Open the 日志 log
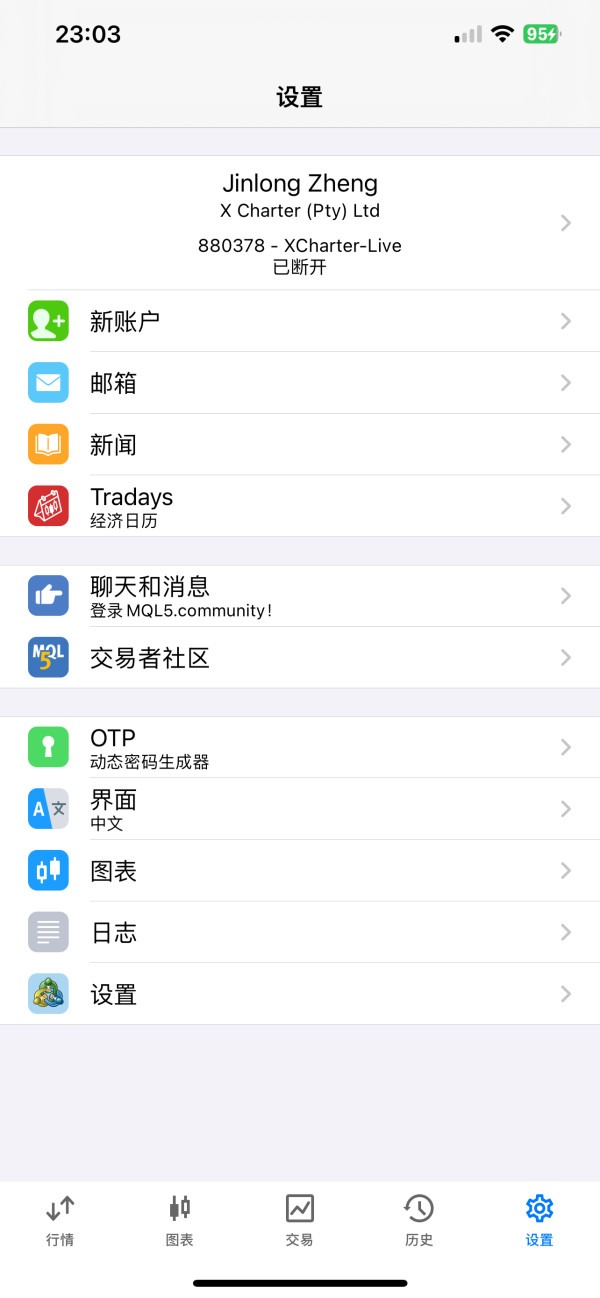600x1298 pixels. tap(300, 933)
